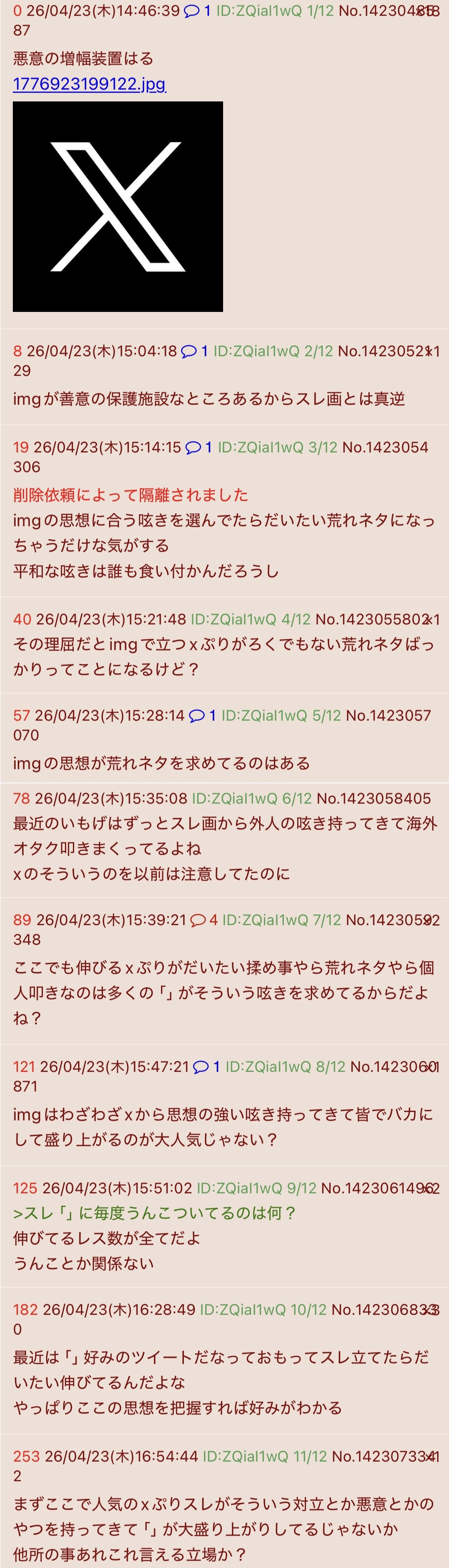Show the reply to post 121
This screenshot has height=1568, width=449.
(206, 1066)
